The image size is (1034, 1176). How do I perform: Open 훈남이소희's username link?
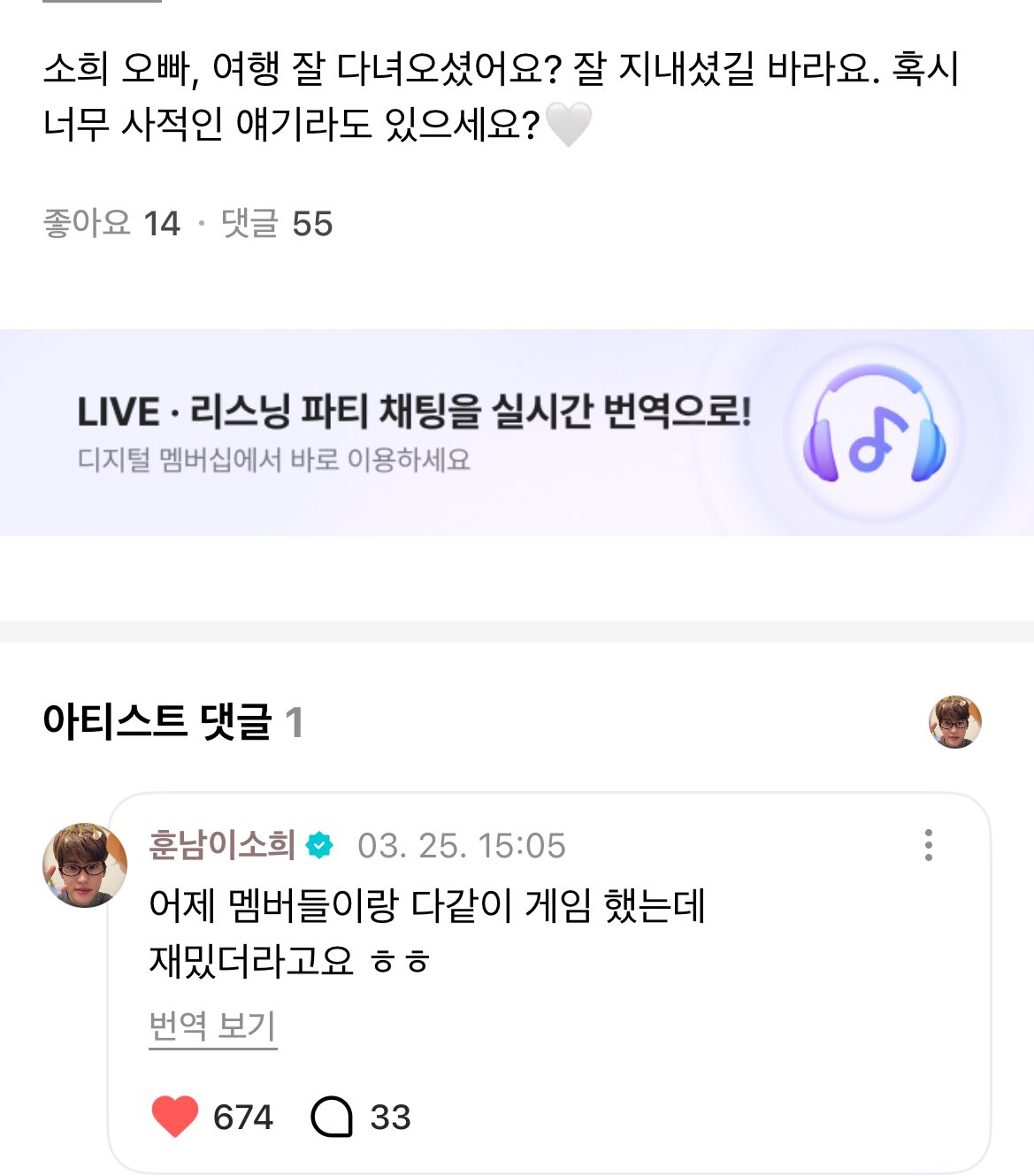coord(221,845)
